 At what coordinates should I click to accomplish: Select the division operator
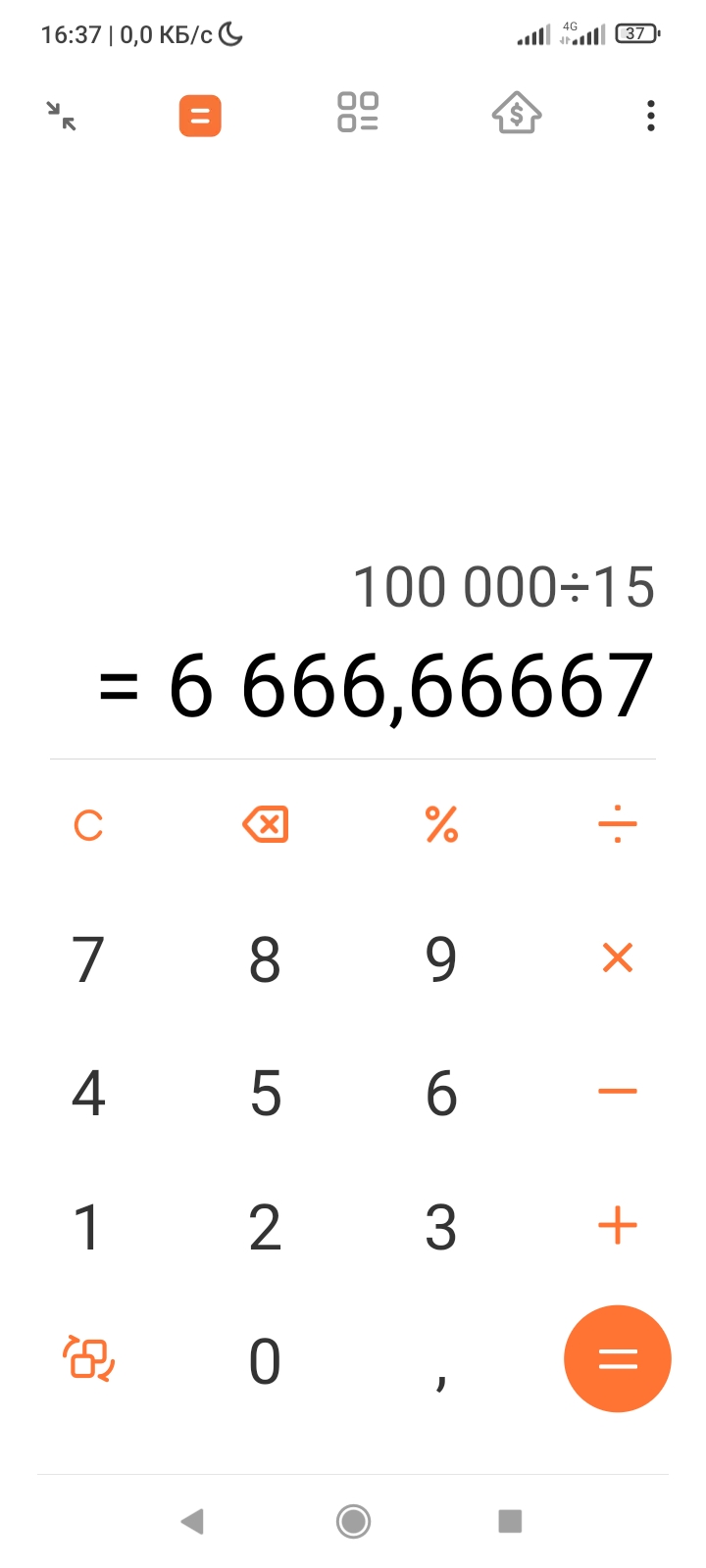(x=618, y=825)
